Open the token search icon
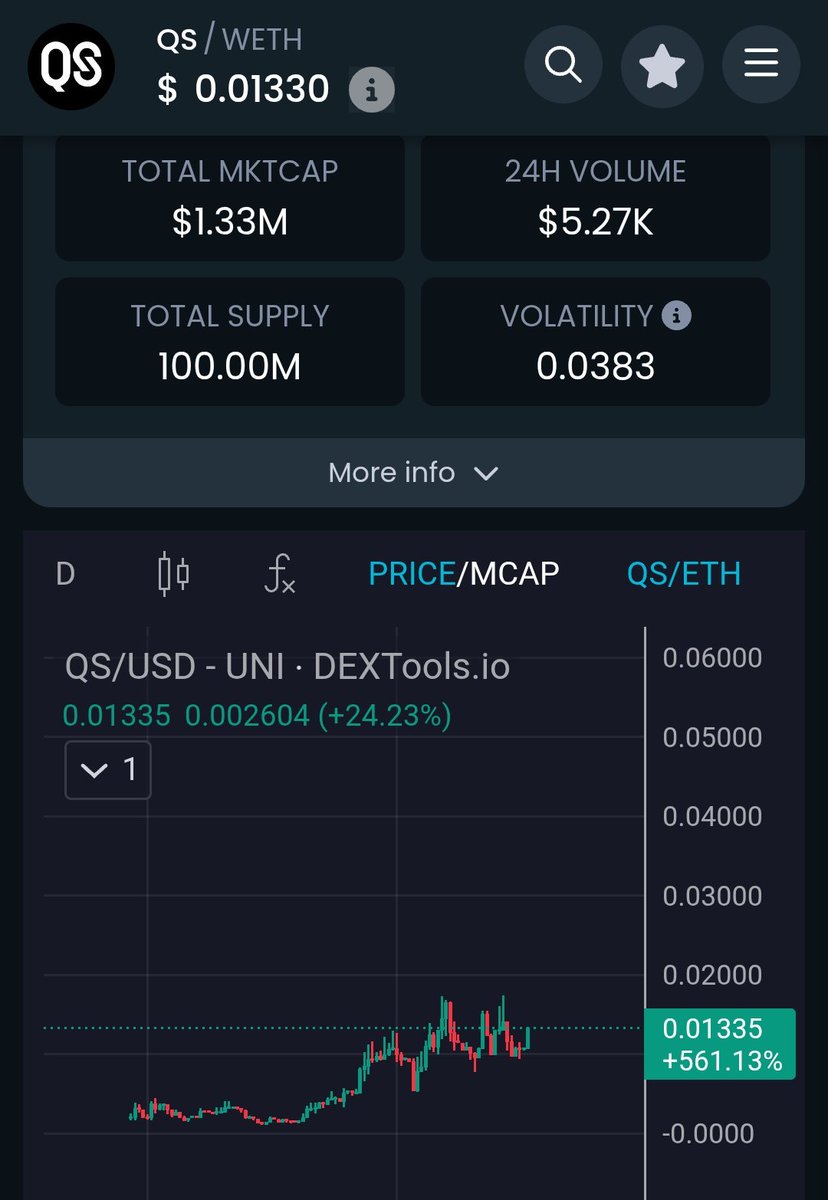828x1200 pixels. [x=564, y=65]
